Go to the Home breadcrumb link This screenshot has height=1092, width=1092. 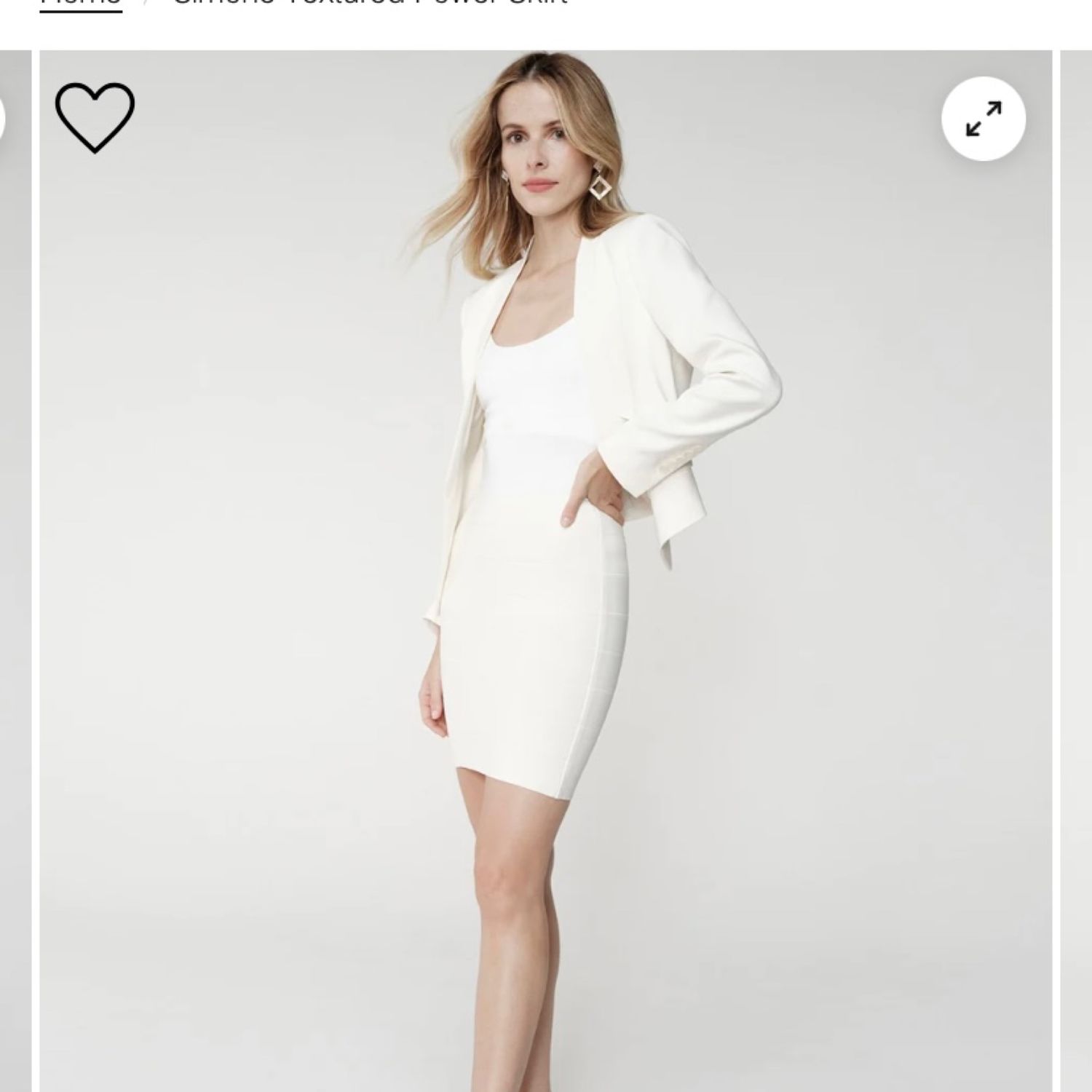(x=80, y=3)
